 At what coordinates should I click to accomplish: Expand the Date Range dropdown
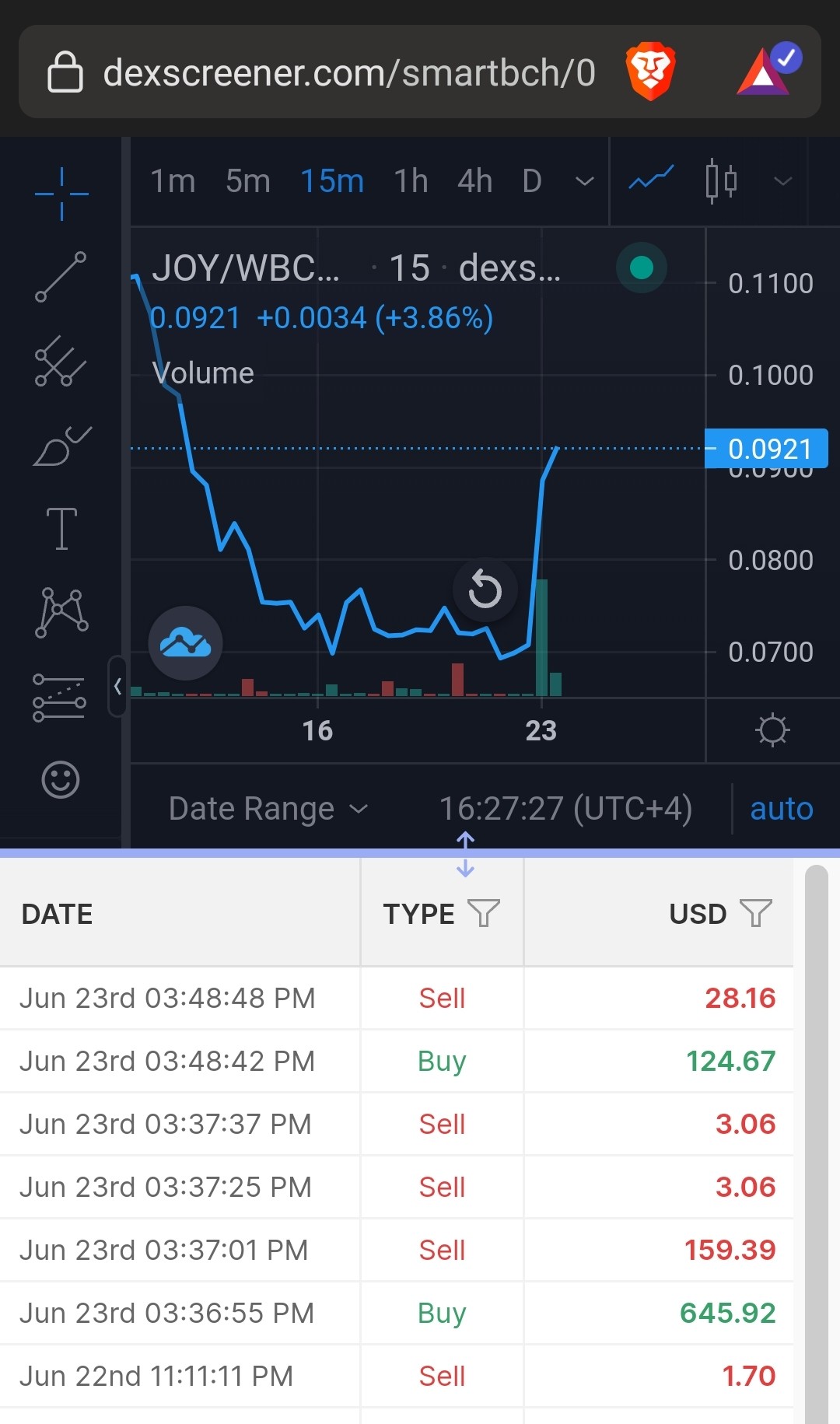(268, 809)
